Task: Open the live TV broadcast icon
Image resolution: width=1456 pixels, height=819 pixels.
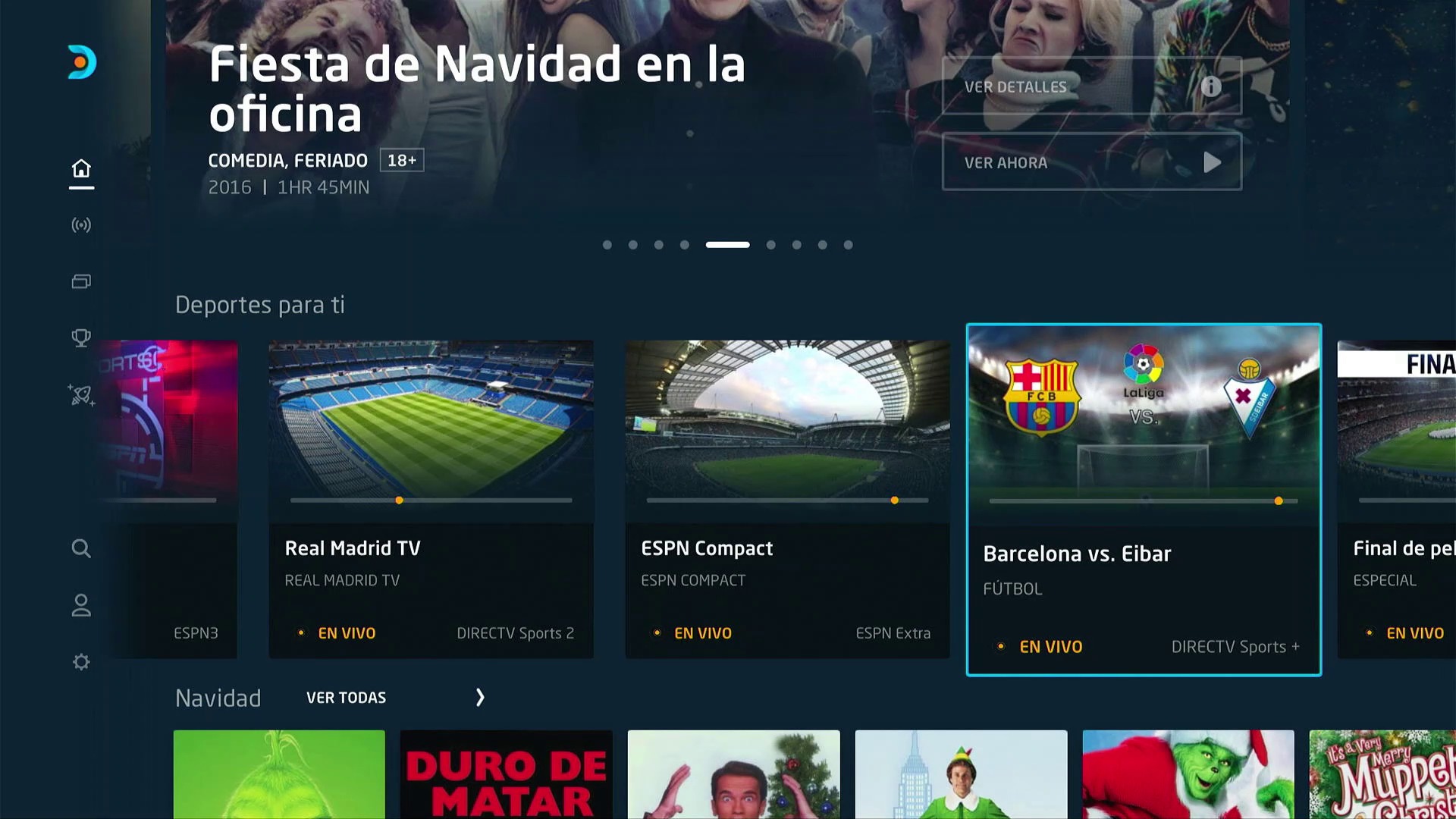Action: click(81, 225)
